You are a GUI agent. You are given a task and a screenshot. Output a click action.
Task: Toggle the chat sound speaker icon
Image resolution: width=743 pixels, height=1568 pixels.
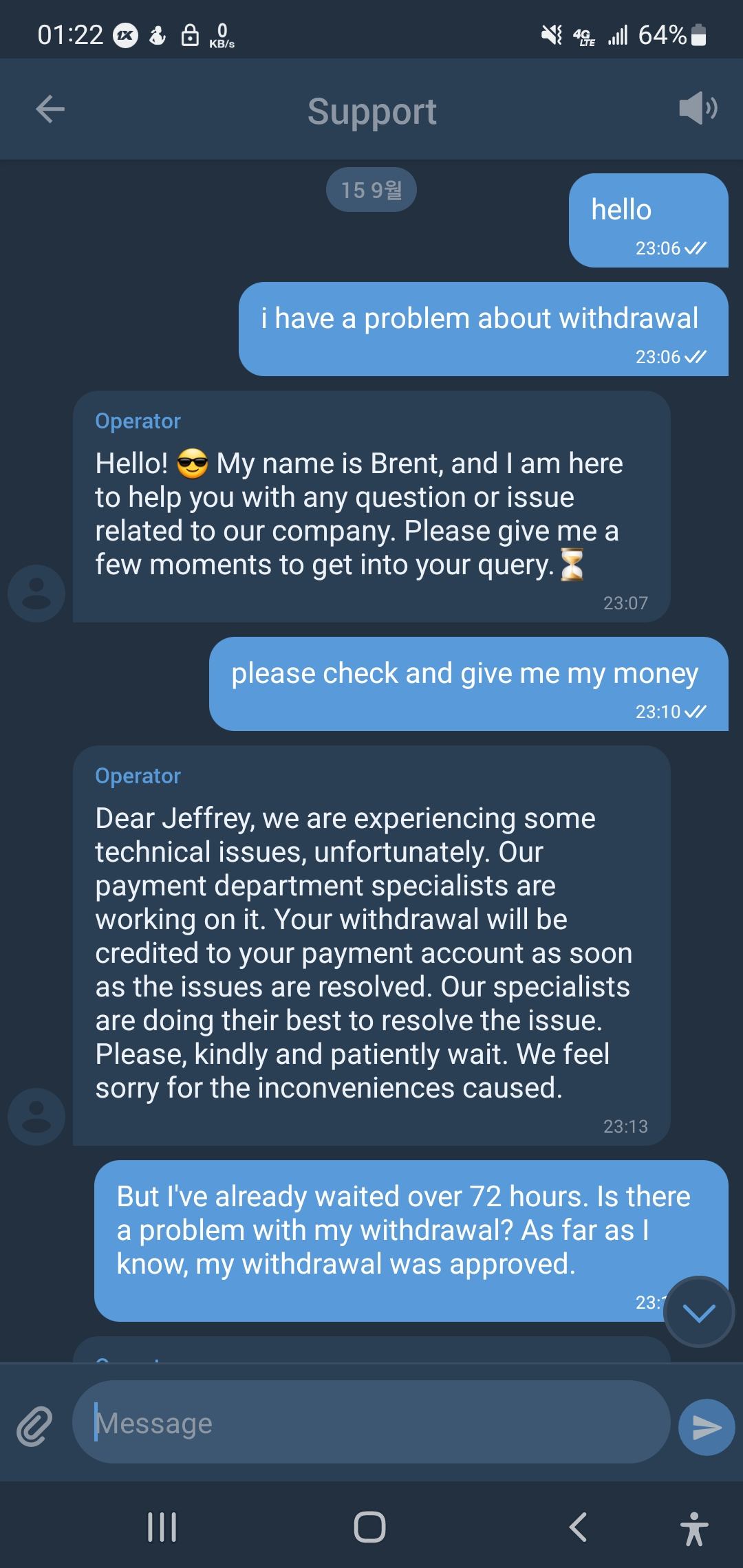pyautogui.click(x=698, y=109)
